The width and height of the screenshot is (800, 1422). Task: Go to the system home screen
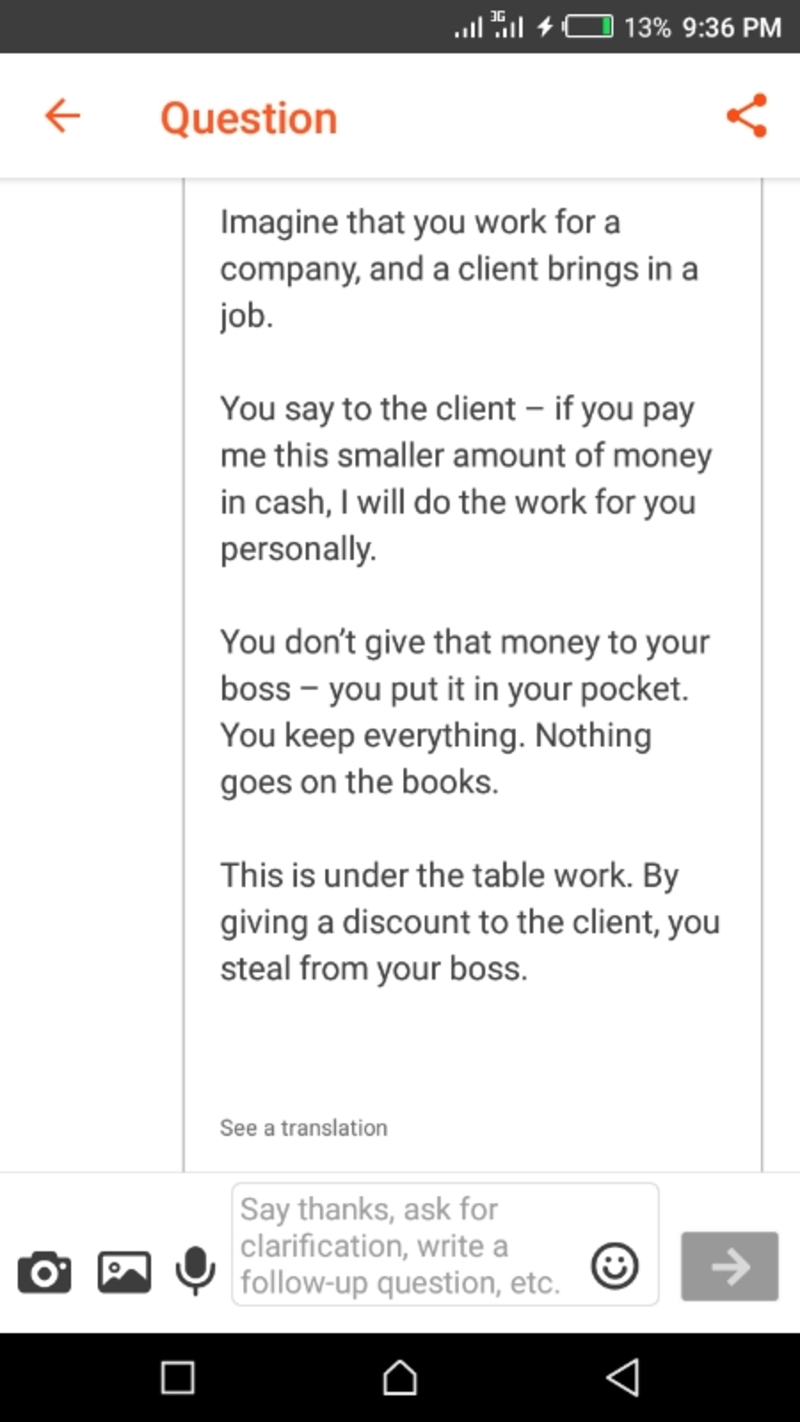[400, 1378]
